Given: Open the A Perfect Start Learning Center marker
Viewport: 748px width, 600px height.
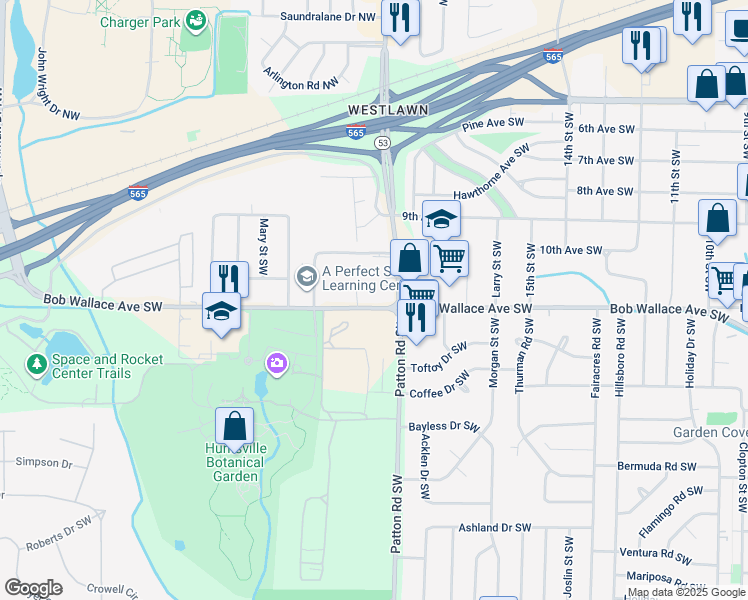Looking at the screenshot, I should pyautogui.click(x=307, y=277).
